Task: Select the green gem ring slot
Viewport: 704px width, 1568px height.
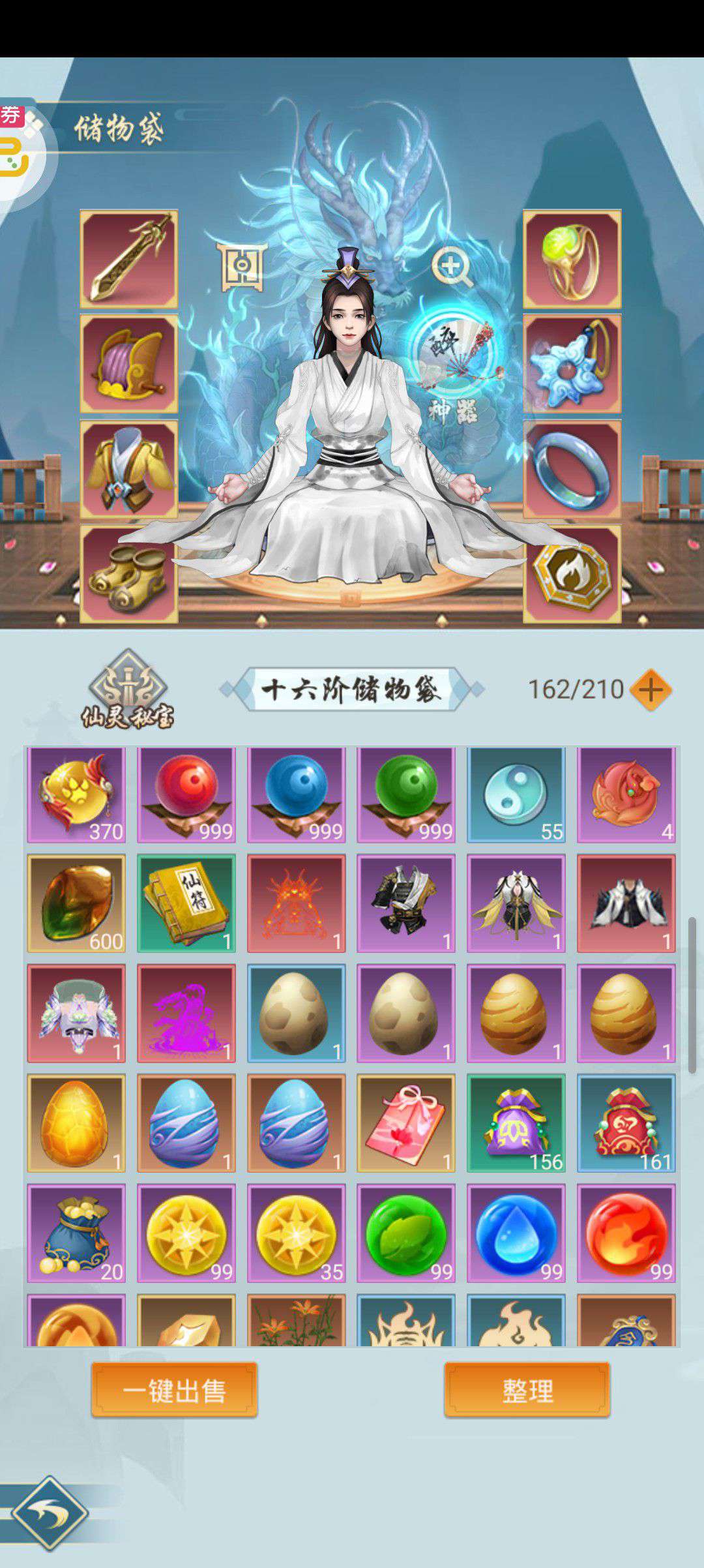Action: click(572, 259)
